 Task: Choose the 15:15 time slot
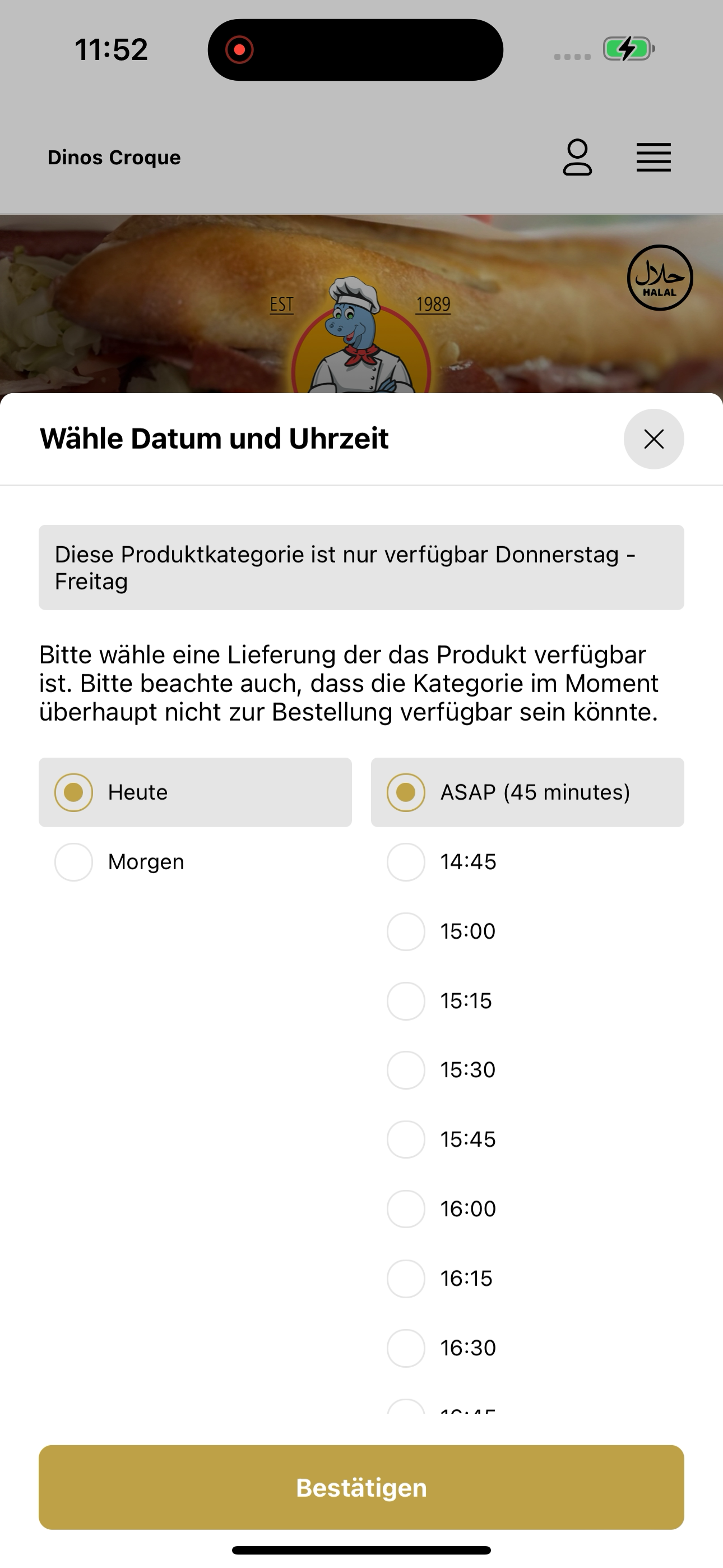coord(527,1000)
